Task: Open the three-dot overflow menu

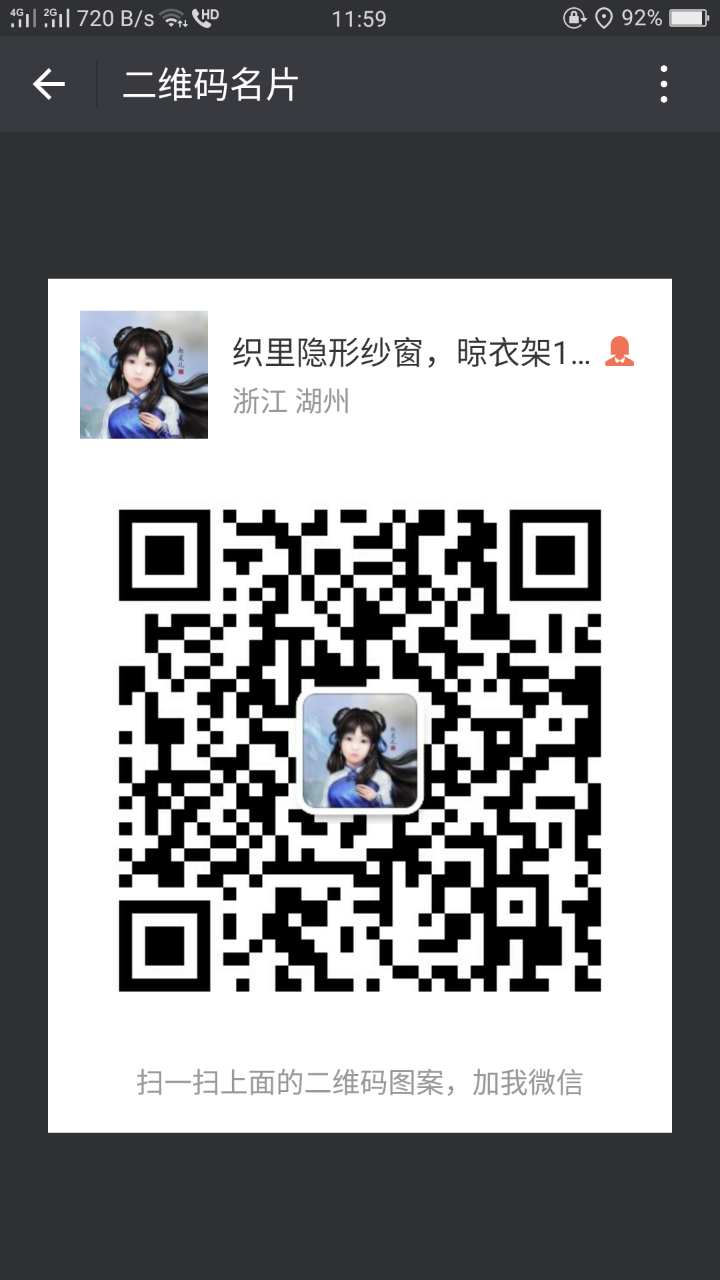Action: point(663,85)
